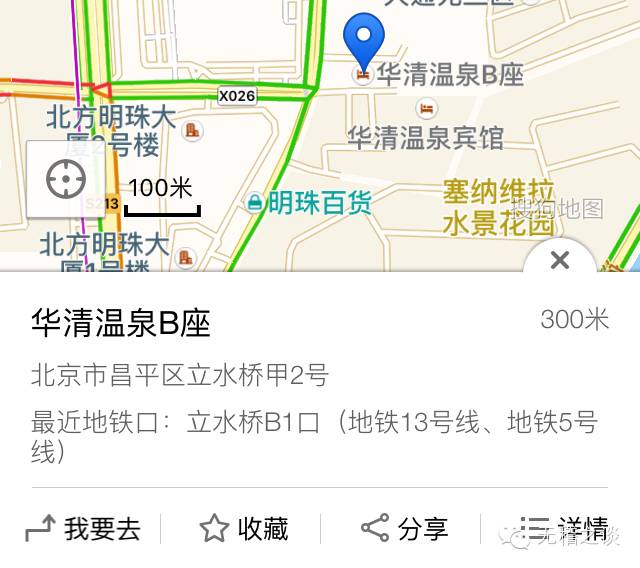Share this location via 分享
The width and height of the screenshot is (640, 568).
click(404, 528)
